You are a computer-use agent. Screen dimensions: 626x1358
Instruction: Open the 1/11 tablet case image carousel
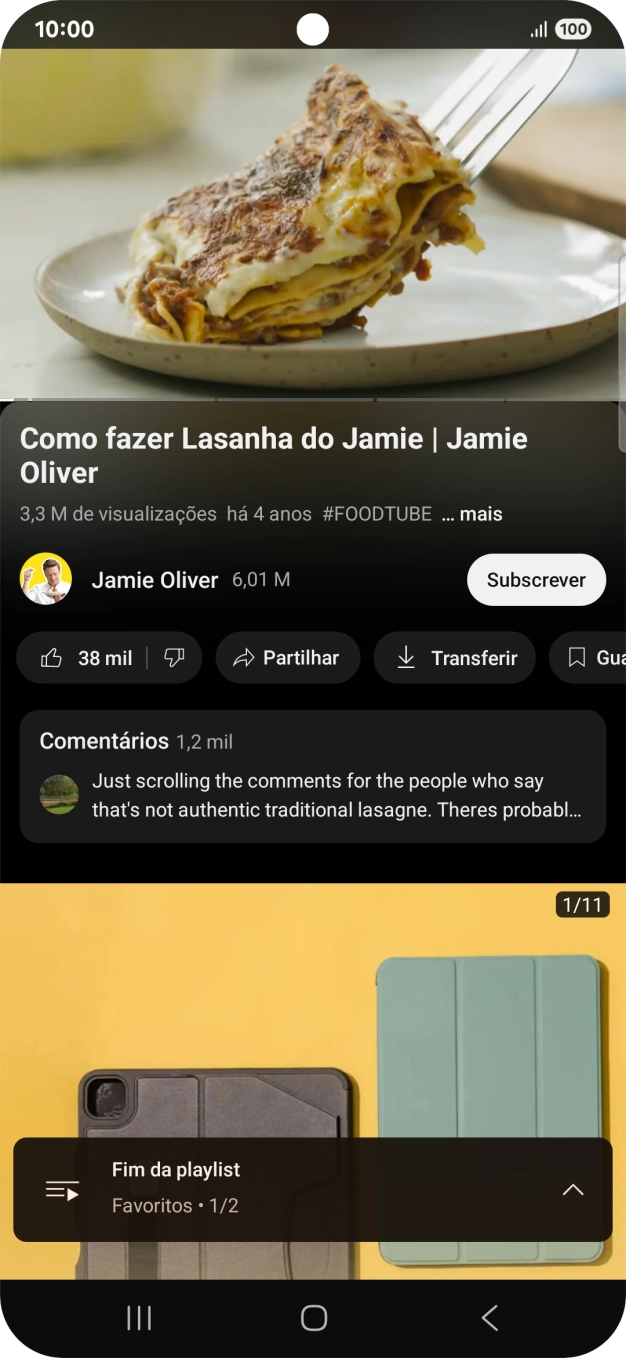tap(312, 1010)
